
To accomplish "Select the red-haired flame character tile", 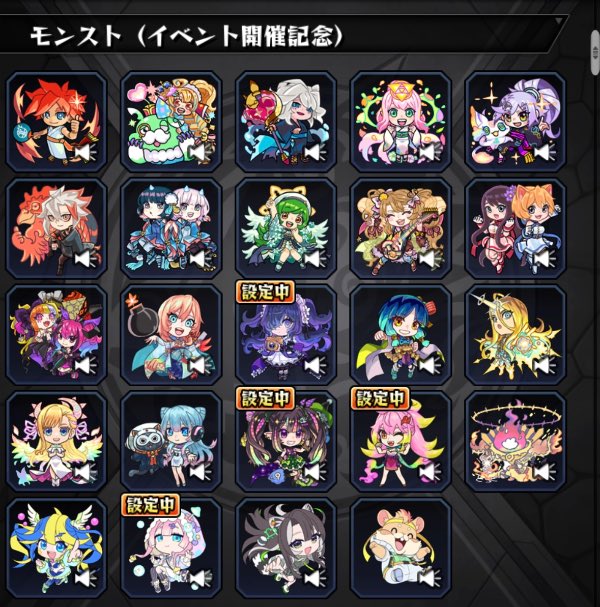I will [x=55, y=118].
